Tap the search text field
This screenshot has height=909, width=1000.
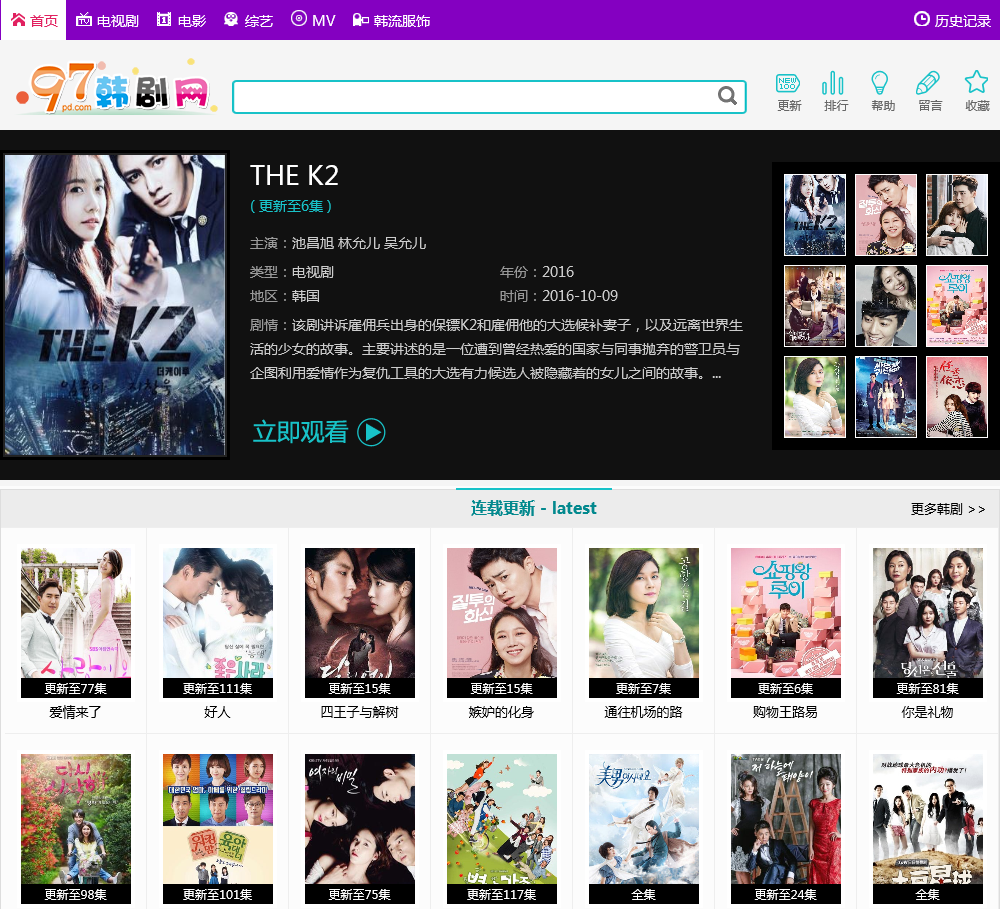[470, 97]
